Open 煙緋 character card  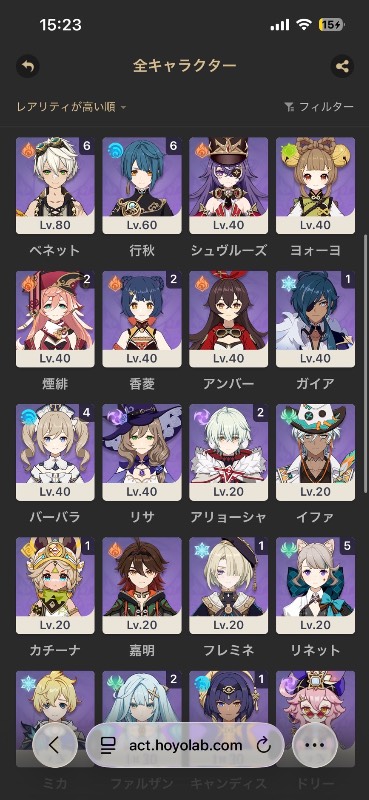click(55, 319)
